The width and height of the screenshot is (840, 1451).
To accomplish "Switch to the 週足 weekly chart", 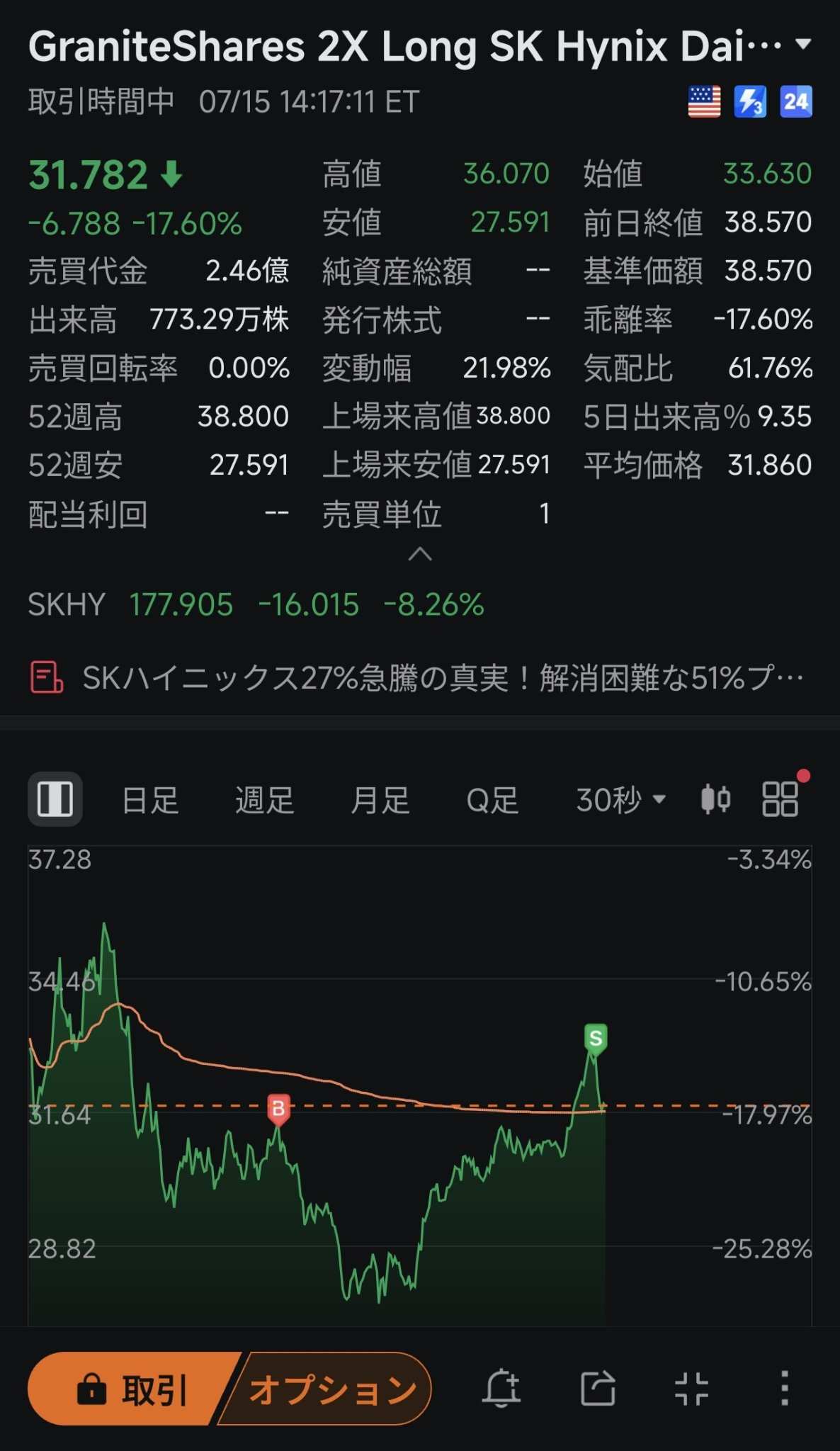I will point(264,801).
